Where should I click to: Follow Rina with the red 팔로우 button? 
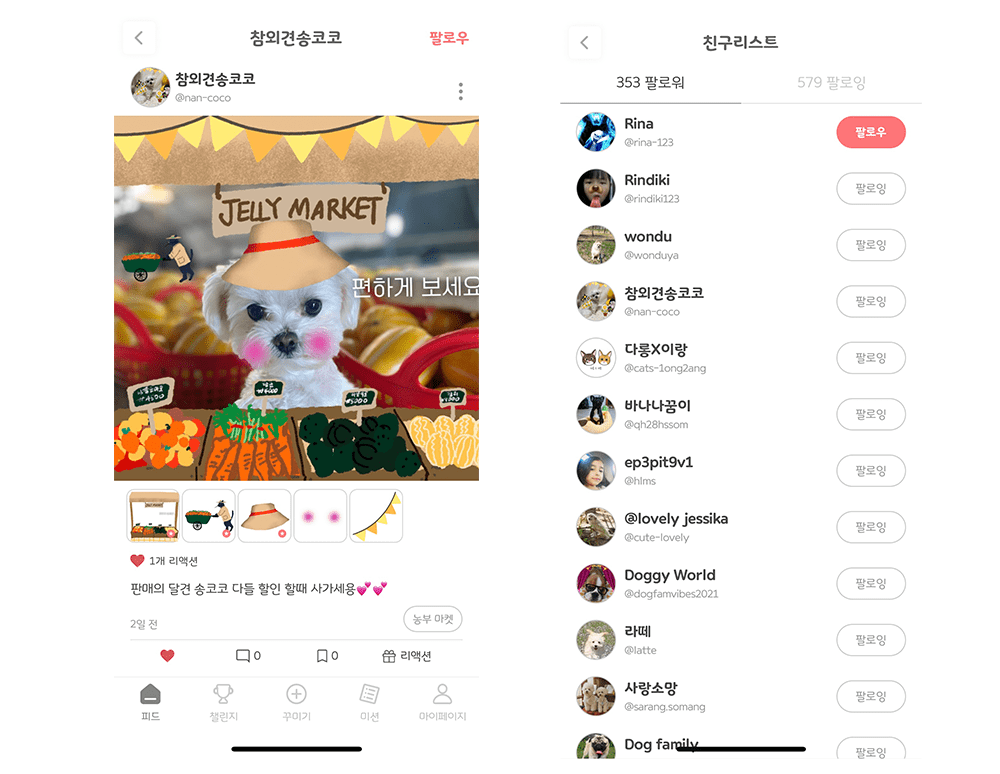pos(870,132)
